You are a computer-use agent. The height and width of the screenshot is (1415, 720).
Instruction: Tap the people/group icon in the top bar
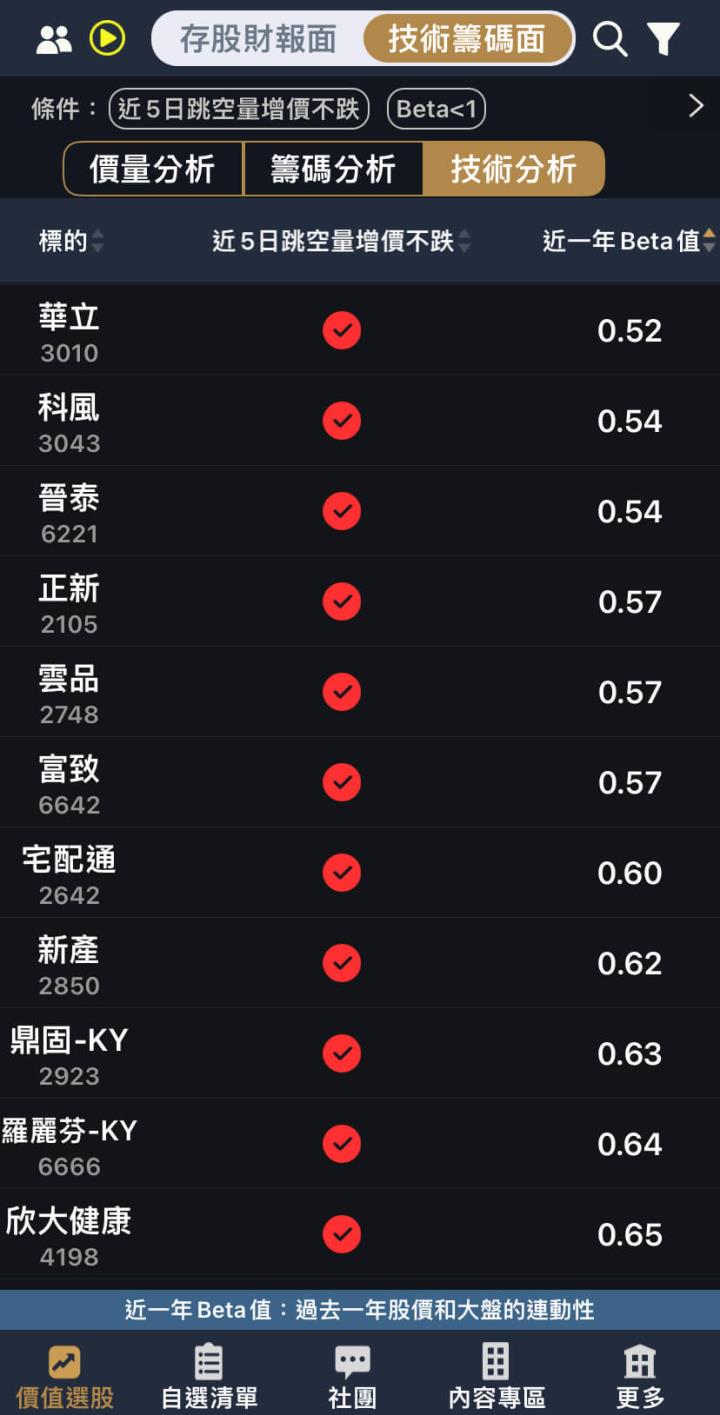[x=52, y=39]
